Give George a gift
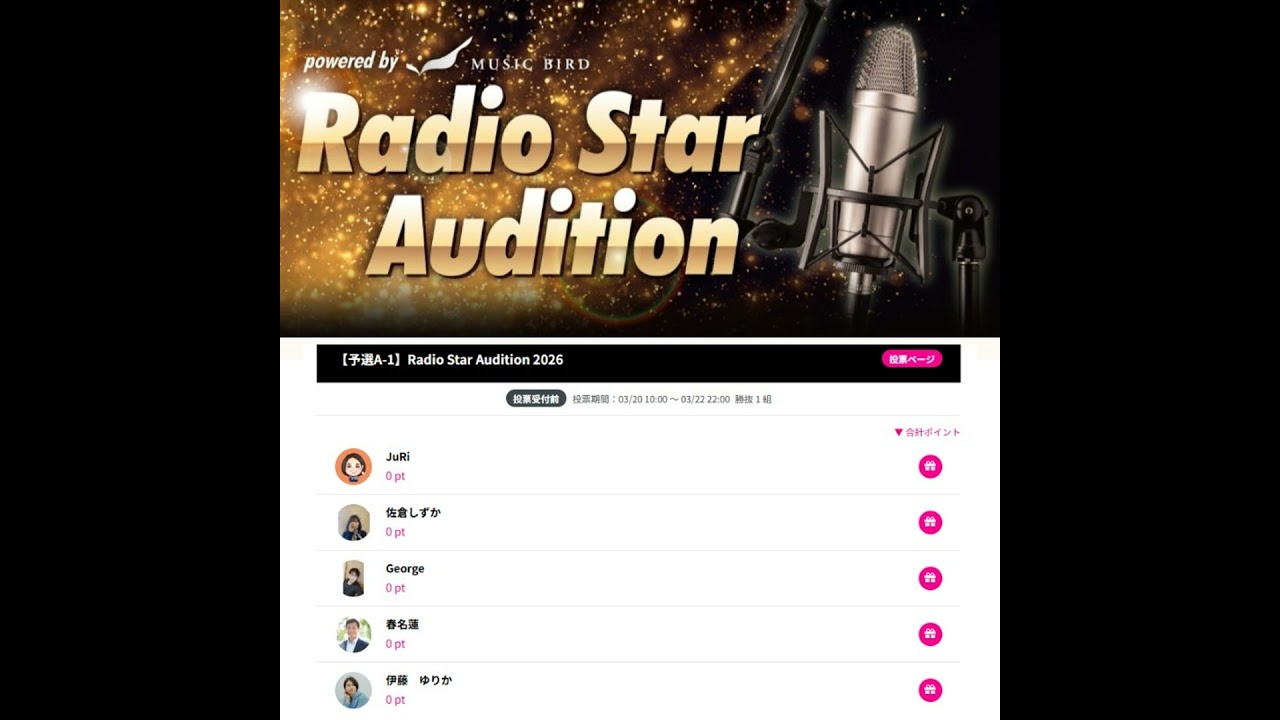This screenshot has width=1280, height=720. click(x=930, y=579)
